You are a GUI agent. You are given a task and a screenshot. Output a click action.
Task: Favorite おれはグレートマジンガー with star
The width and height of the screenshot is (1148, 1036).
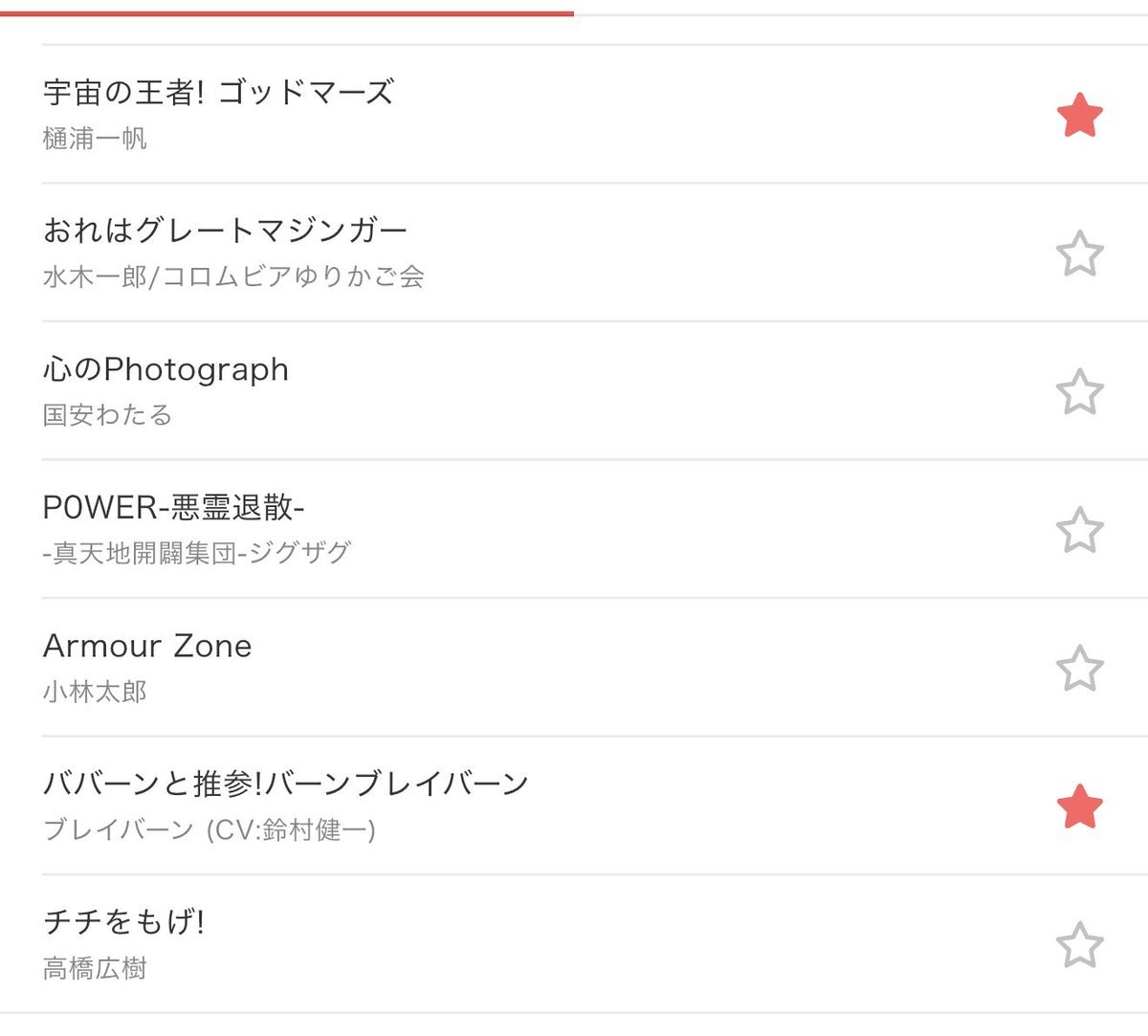pos(1079,253)
